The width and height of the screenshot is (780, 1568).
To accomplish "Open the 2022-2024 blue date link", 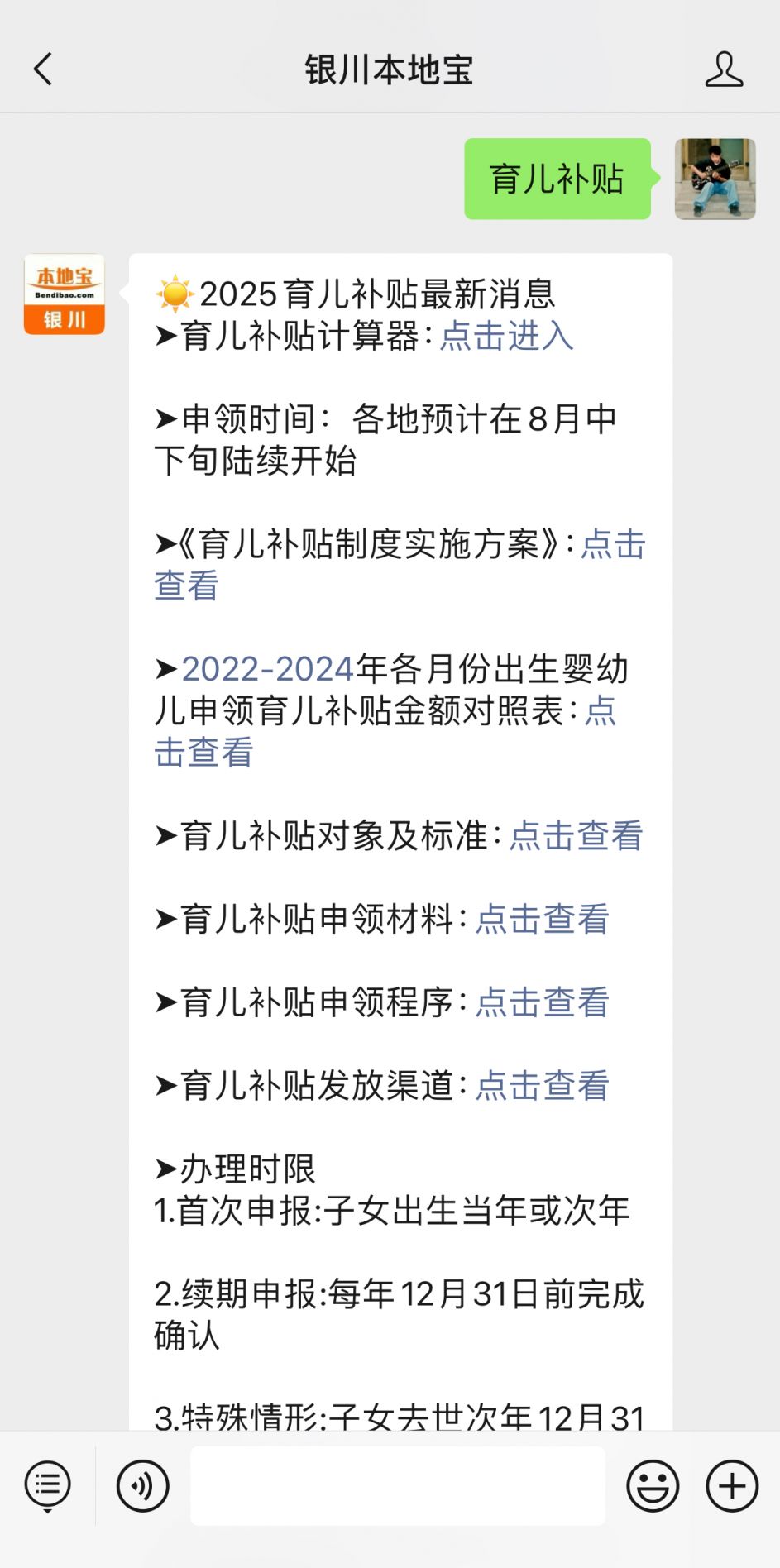I will tap(267, 669).
